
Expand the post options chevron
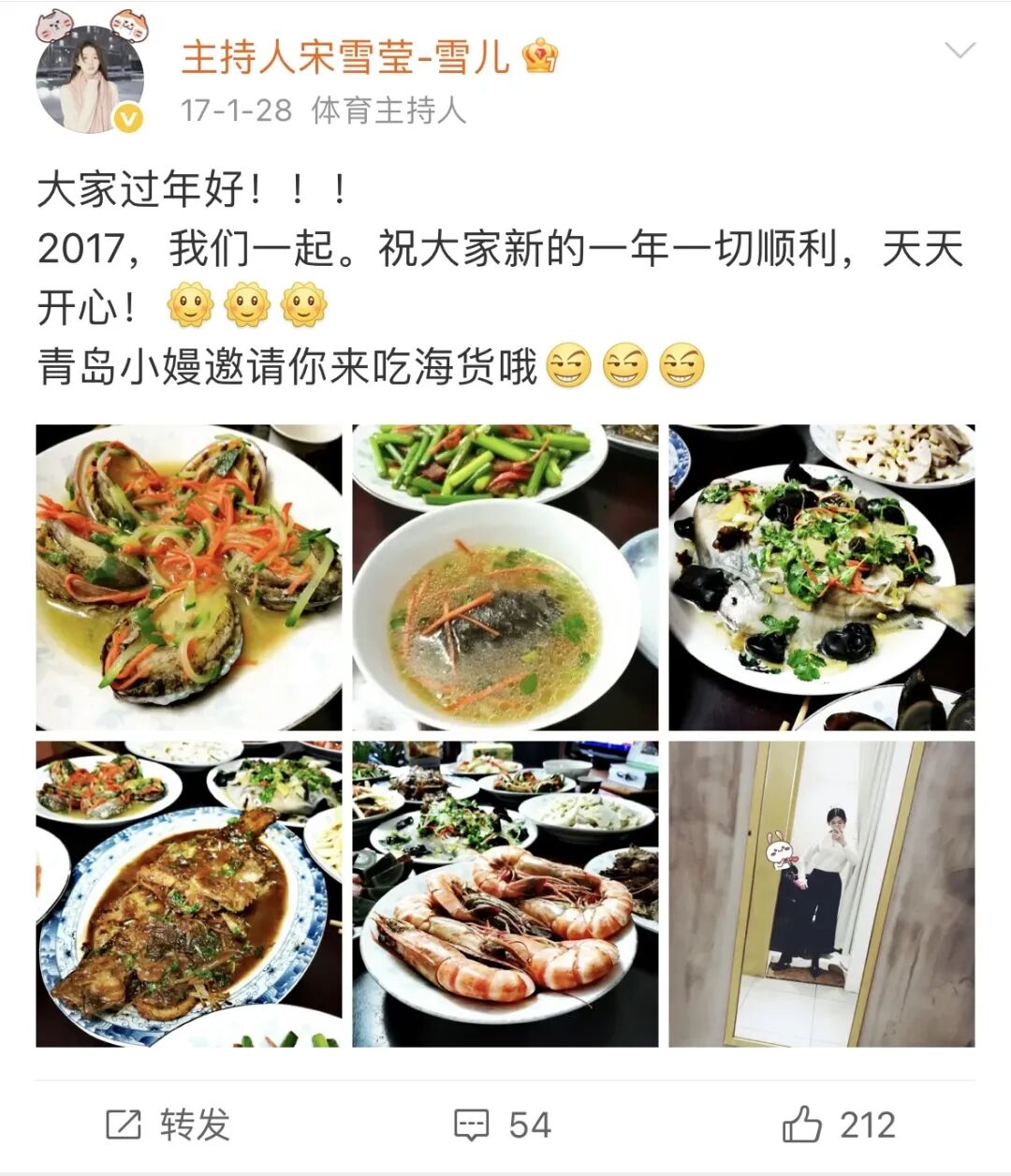click(x=960, y=51)
